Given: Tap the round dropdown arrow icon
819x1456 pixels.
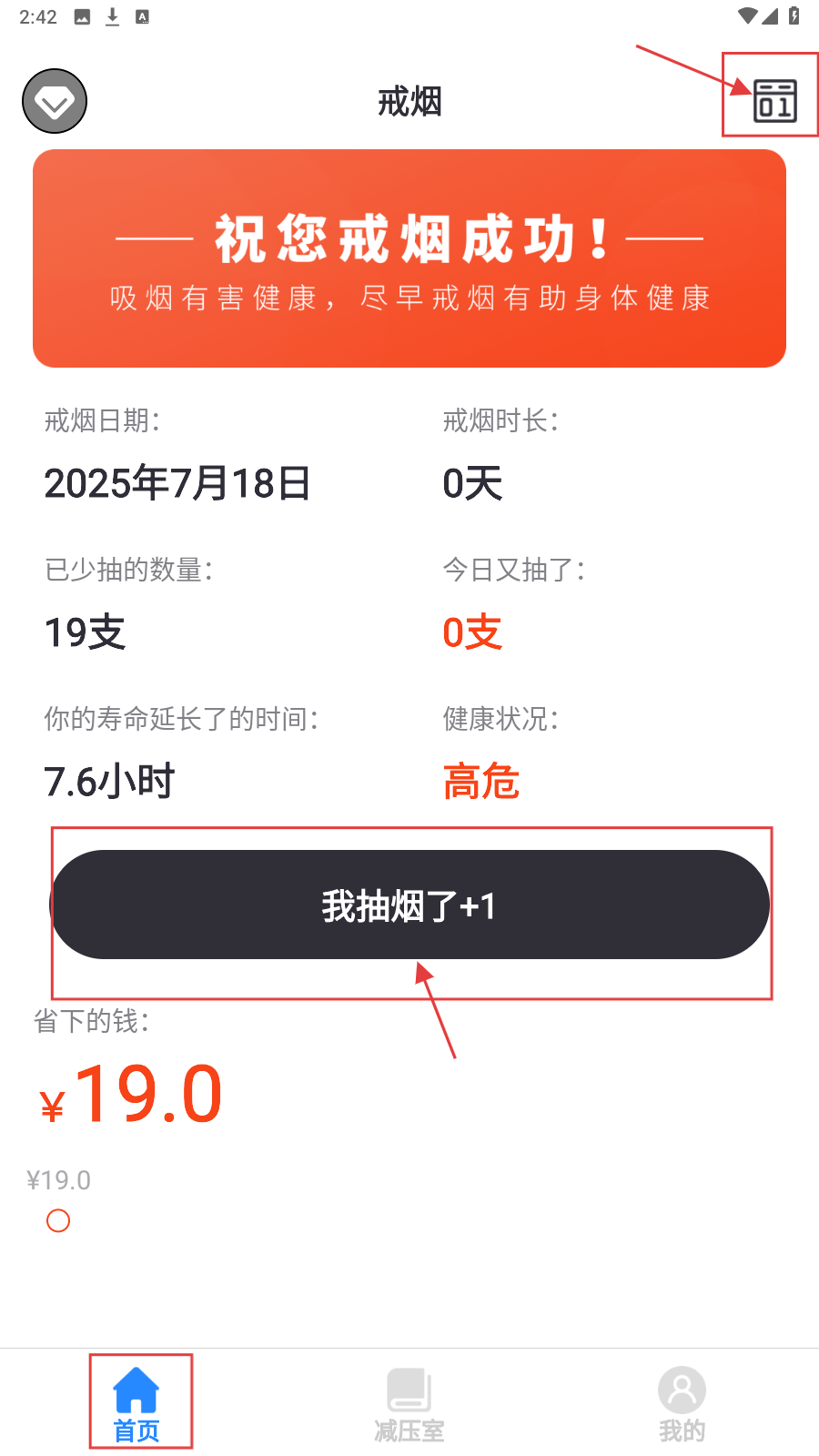Looking at the screenshot, I should tap(55, 101).
